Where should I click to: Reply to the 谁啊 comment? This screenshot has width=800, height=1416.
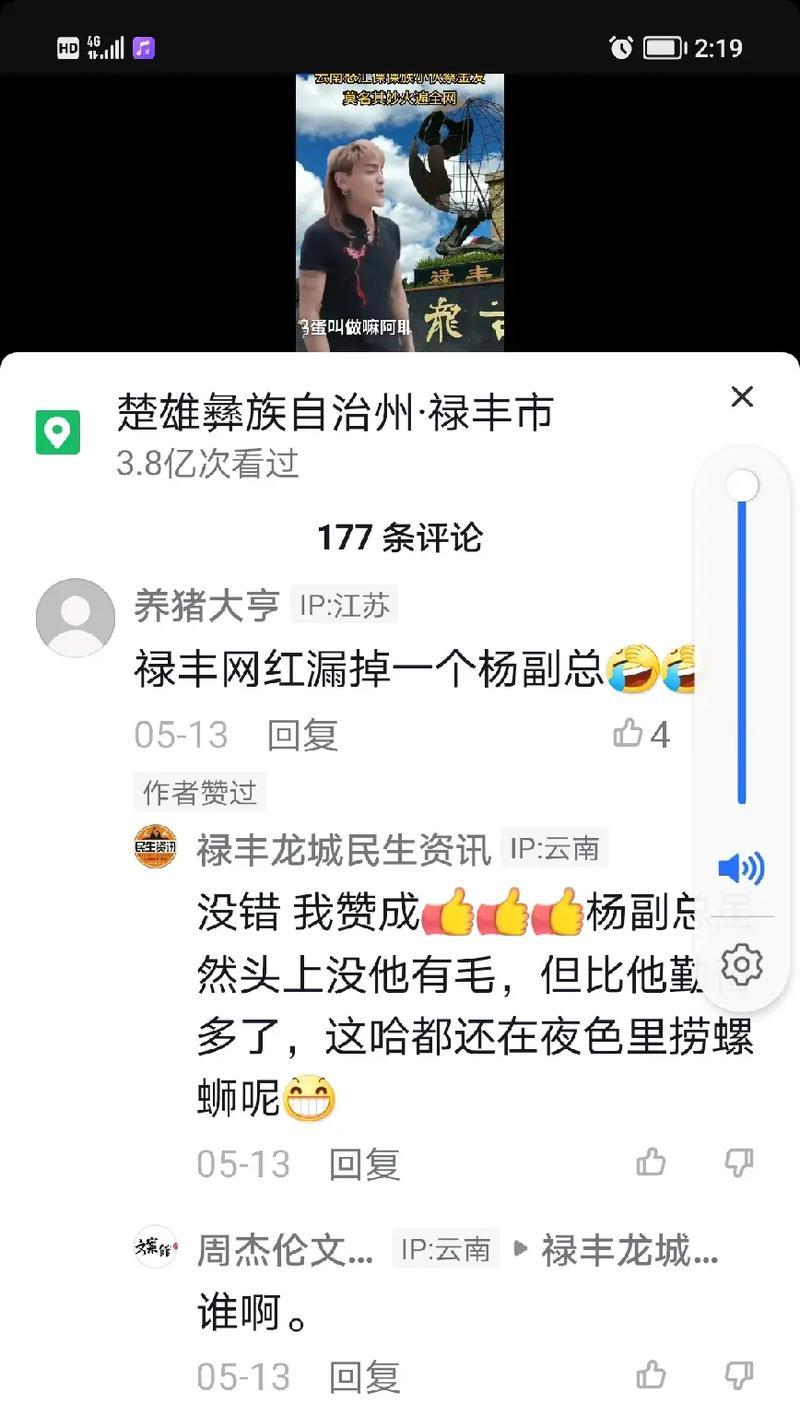click(365, 1377)
